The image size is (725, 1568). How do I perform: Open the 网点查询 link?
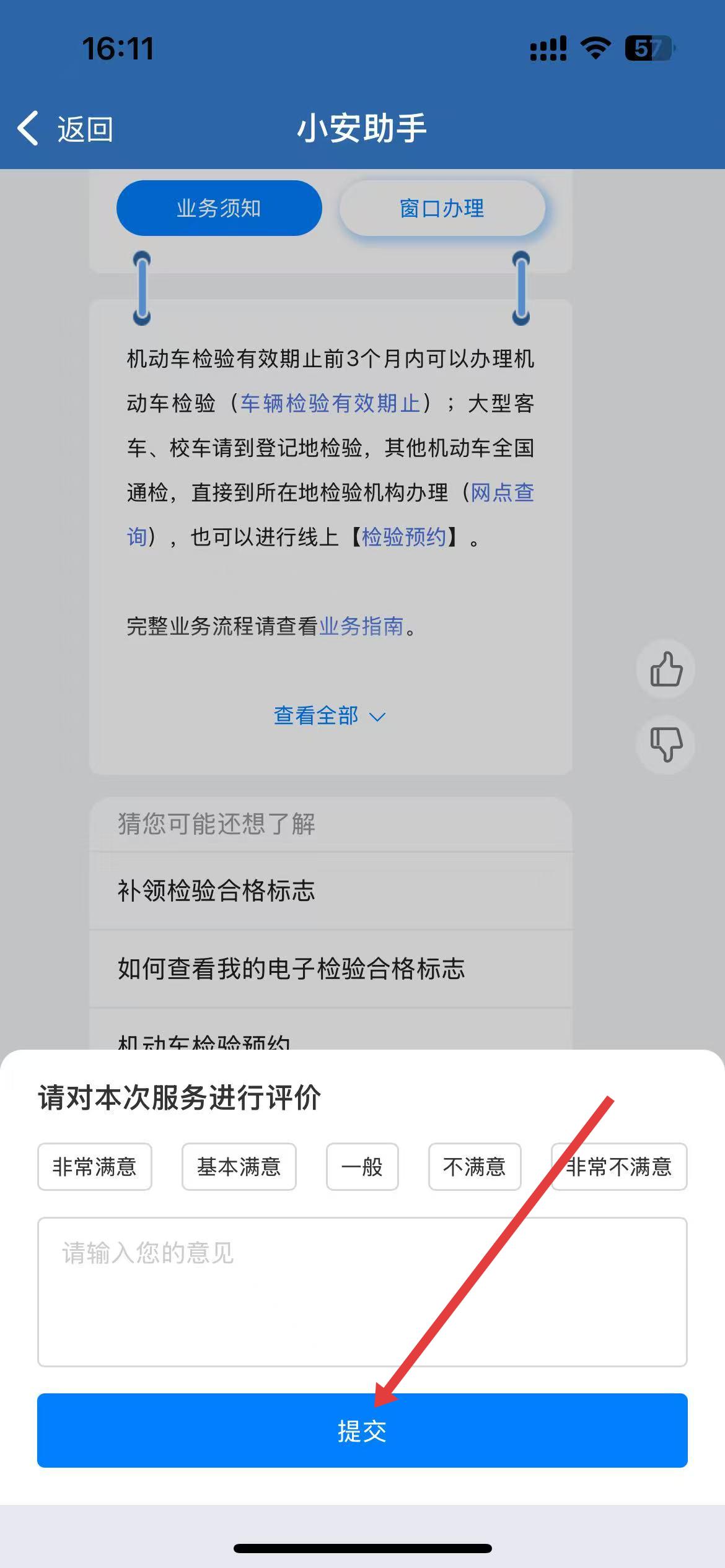(x=502, y=493)
